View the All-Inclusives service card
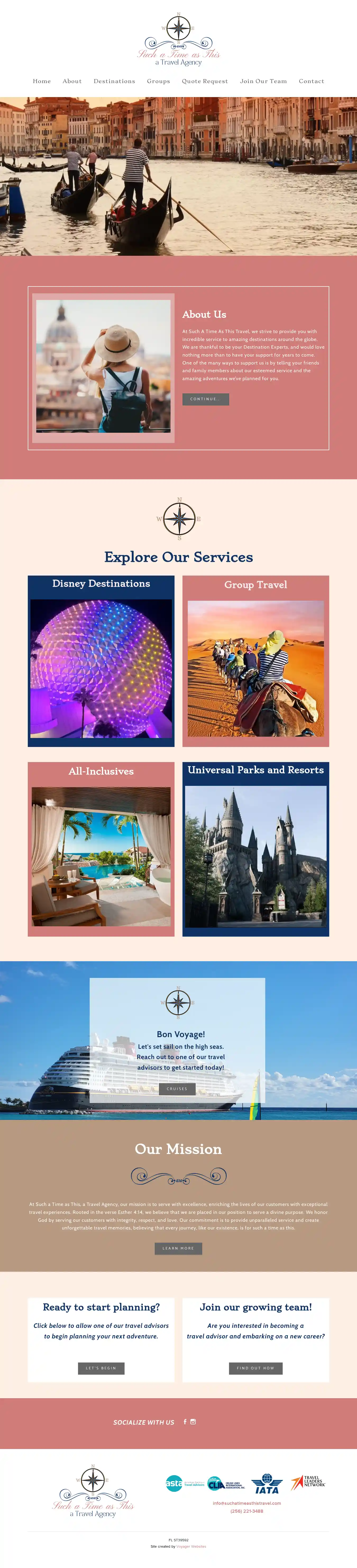 coord(101,849)
